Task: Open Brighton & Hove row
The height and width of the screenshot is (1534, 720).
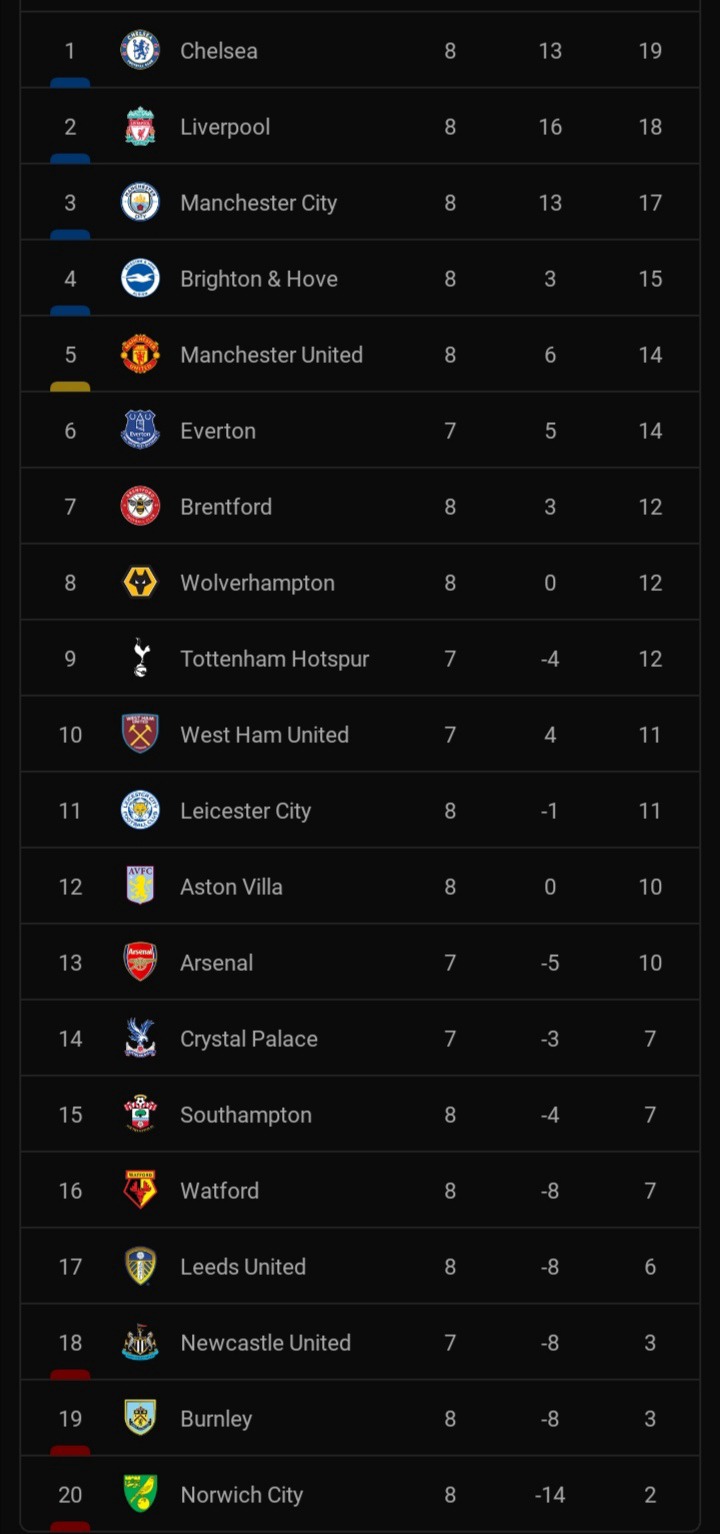Action: coord(360,278)
